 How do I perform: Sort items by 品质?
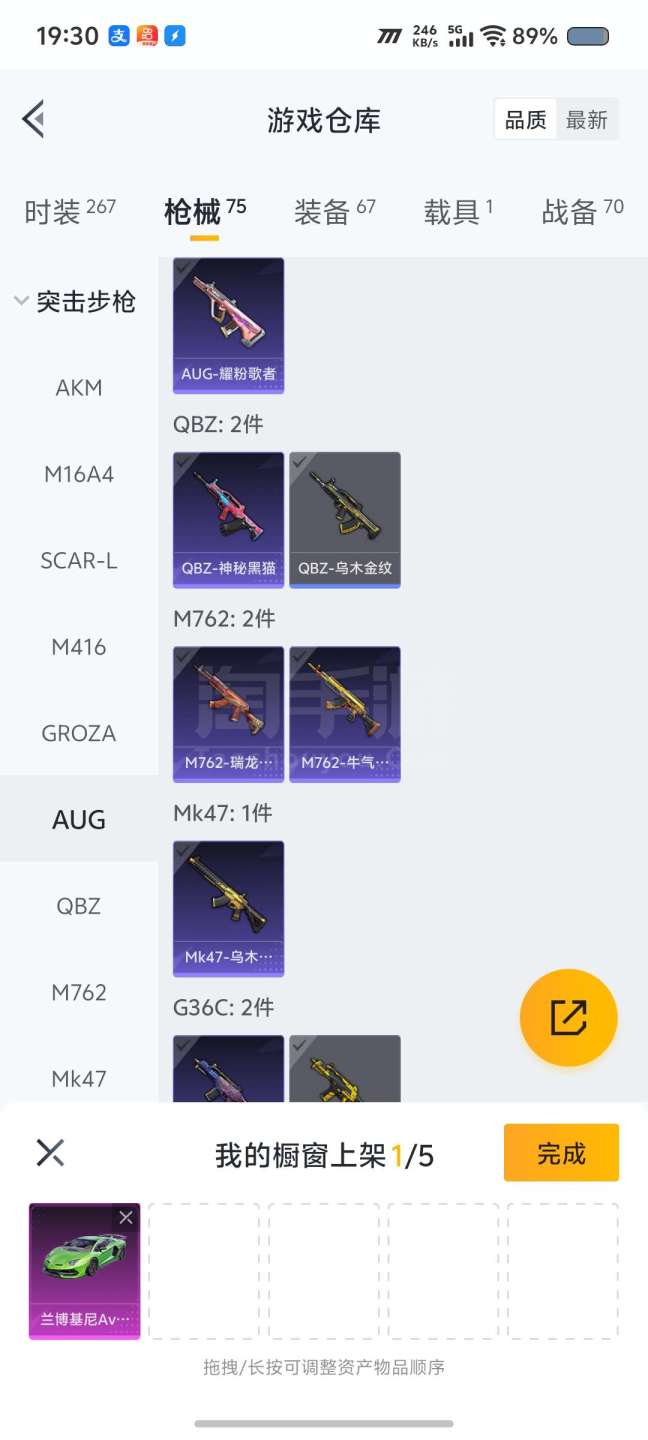click(525, 120)
